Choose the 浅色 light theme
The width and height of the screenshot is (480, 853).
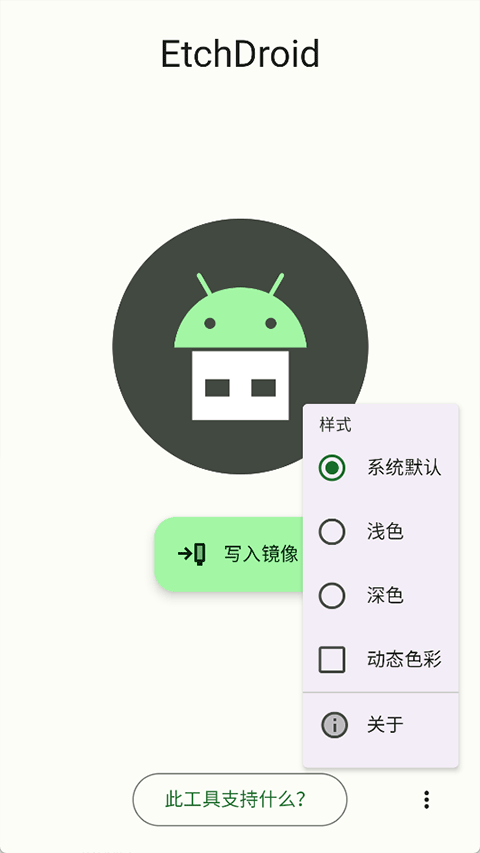[380, 531]
